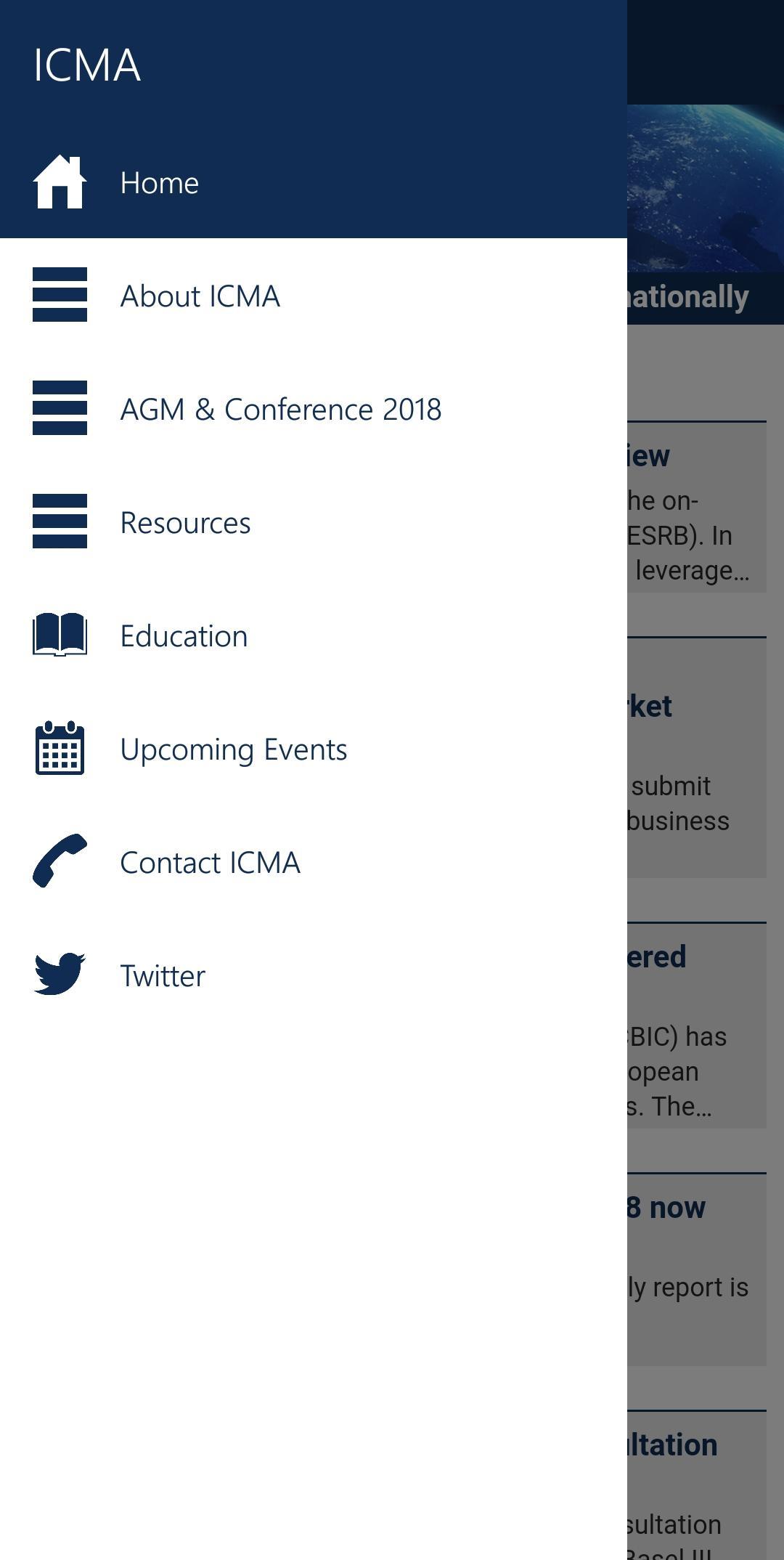The image size is (784, 1560).
Task: Click the phone icon next to Contact ICMA
Action: 60,862
